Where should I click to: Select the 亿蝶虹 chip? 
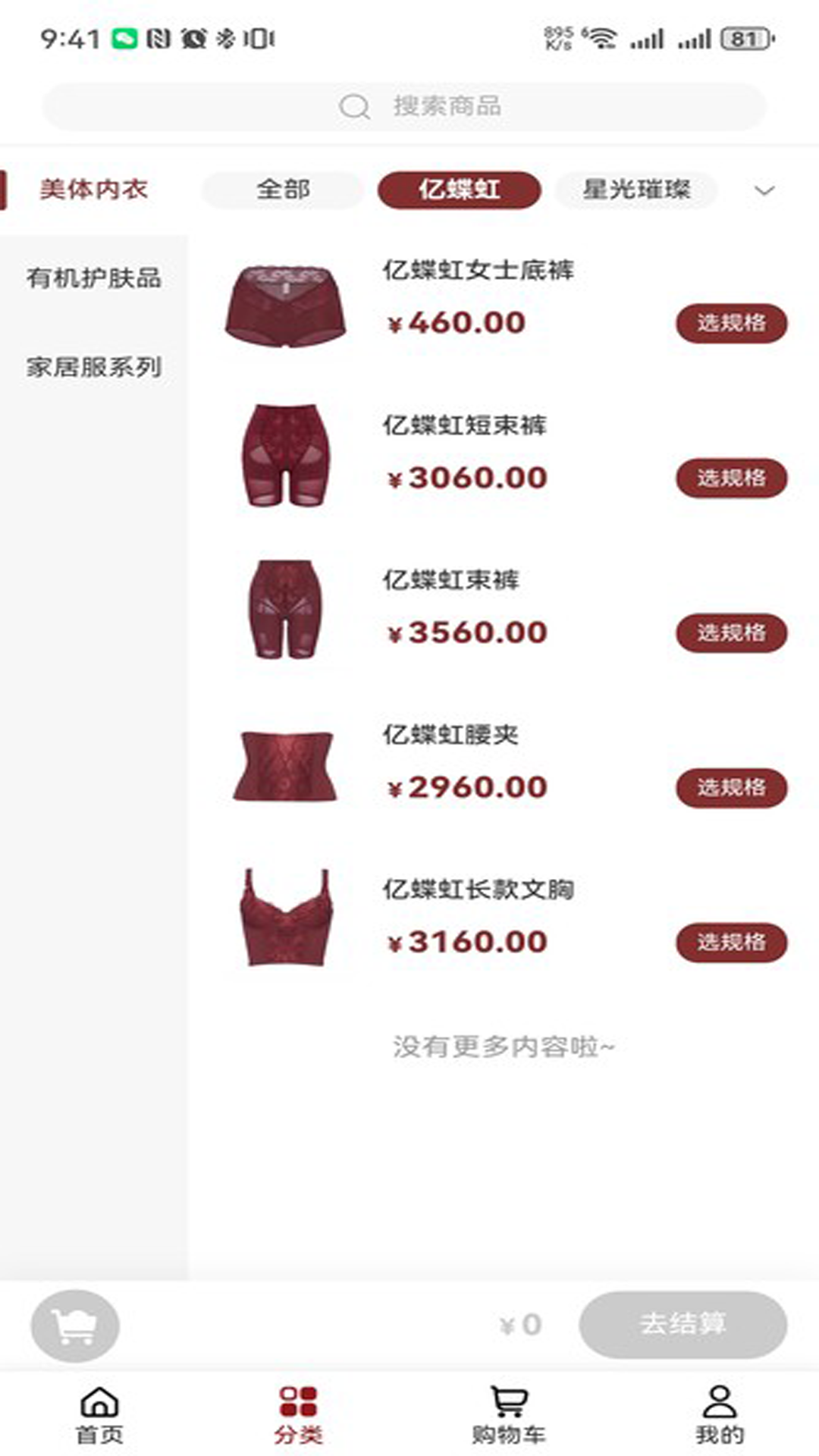pos(460,190)
